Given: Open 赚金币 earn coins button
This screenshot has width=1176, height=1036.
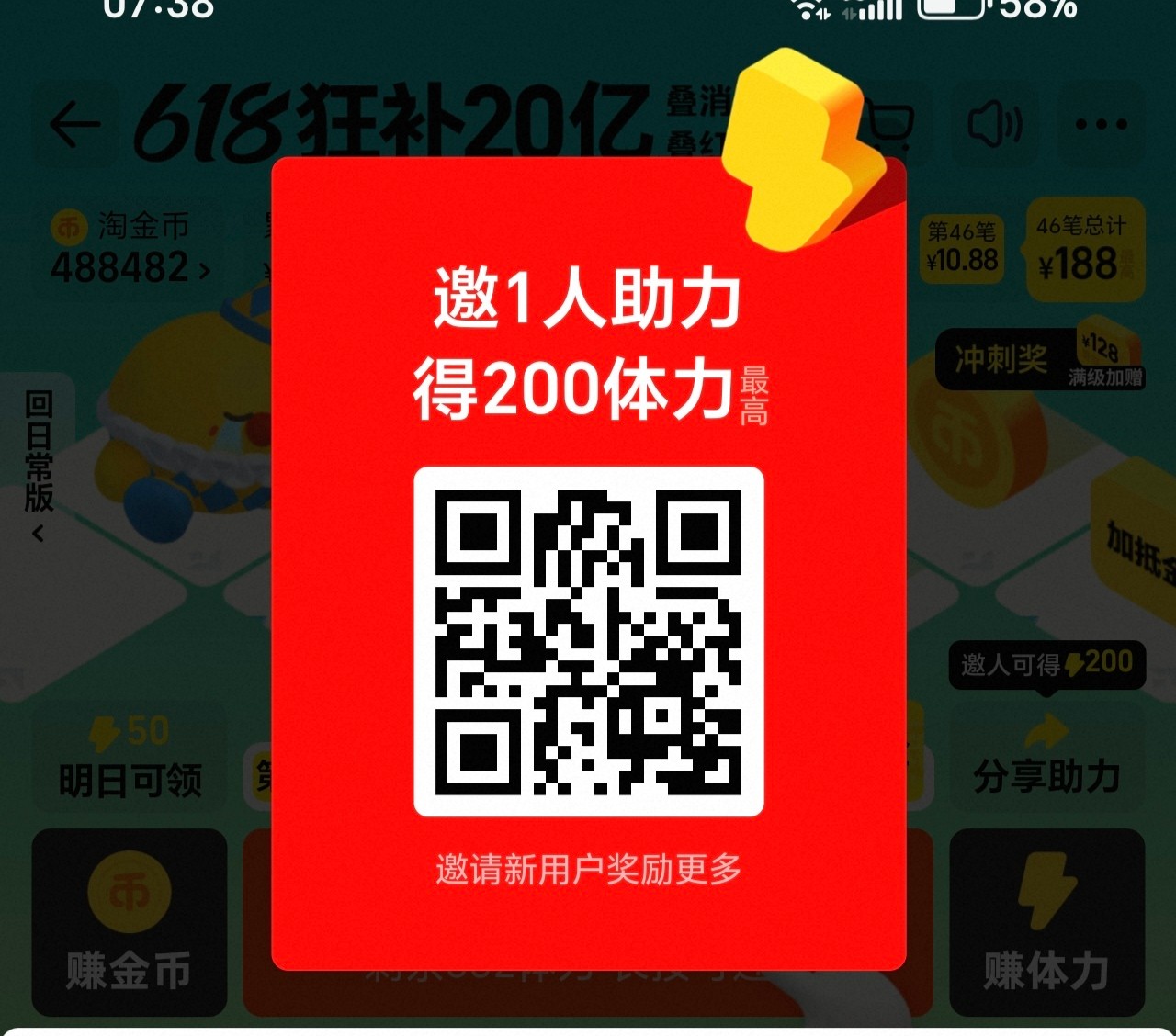Looking at the screenshot, I should pos(129,922).
